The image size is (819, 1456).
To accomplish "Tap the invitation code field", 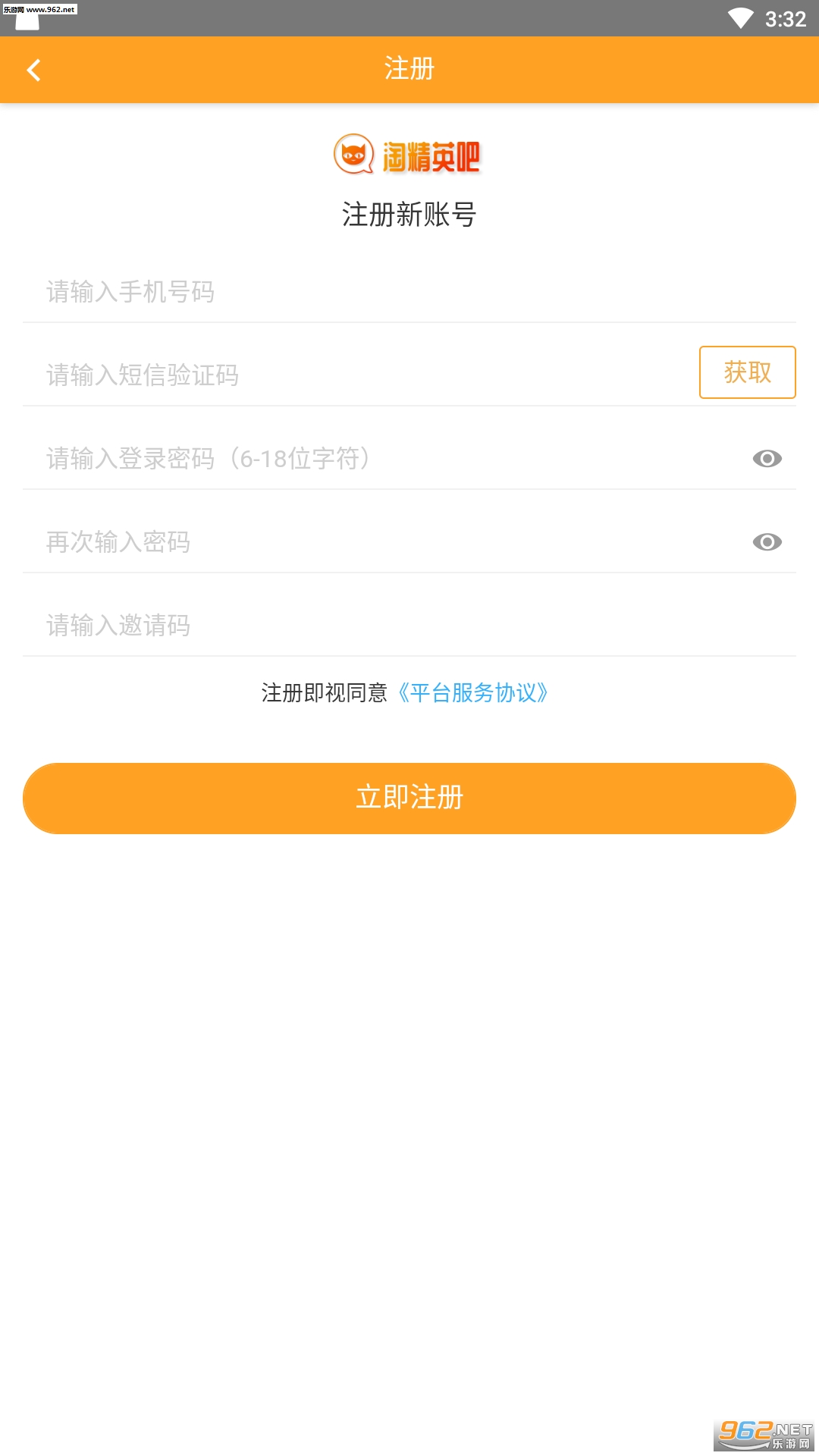I will point(409,625).
